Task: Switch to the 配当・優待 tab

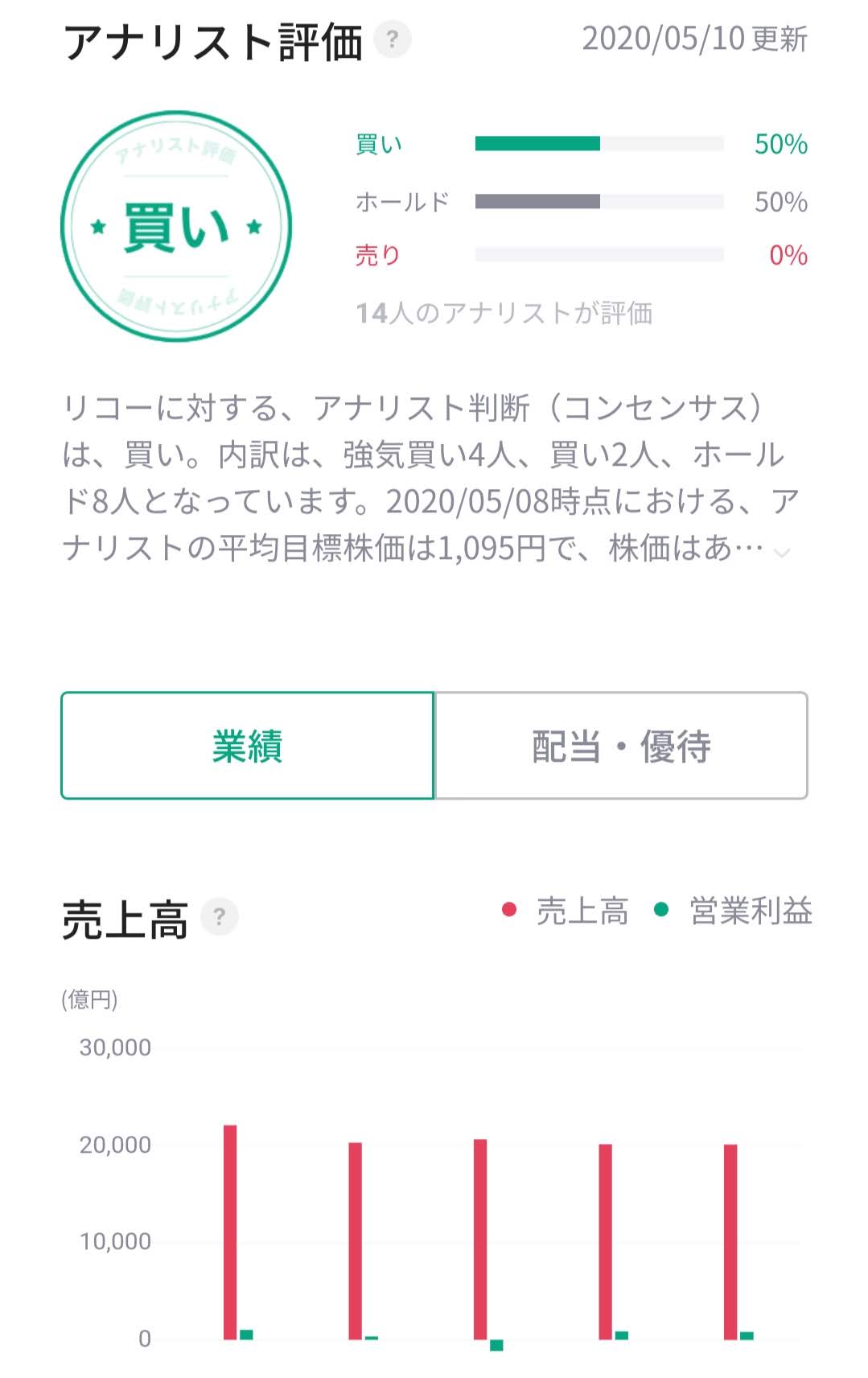Action: pyautogui.click(x=620, y=746)
